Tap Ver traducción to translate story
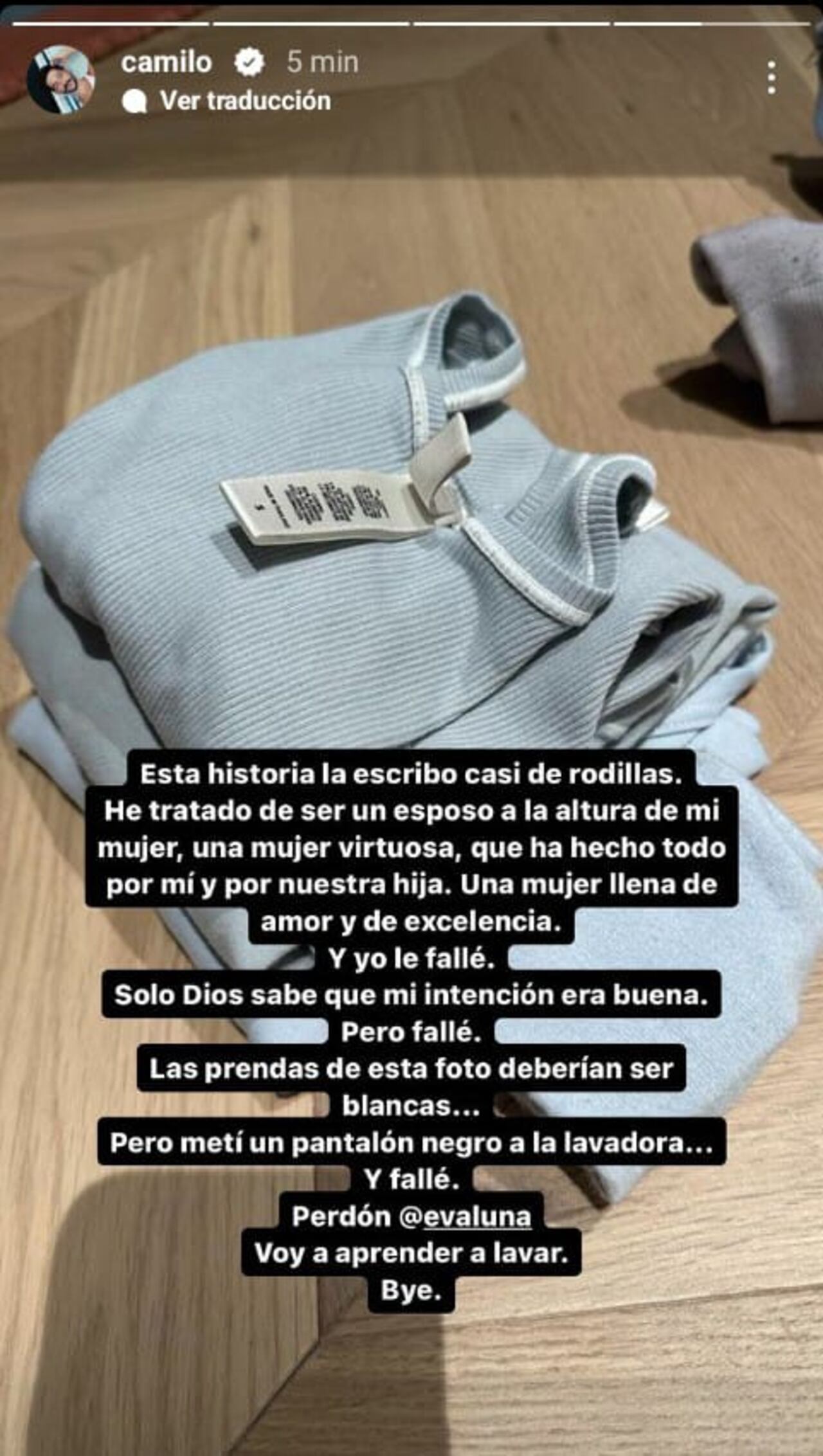Screen dimensions: 823x1456 point(244,101)
